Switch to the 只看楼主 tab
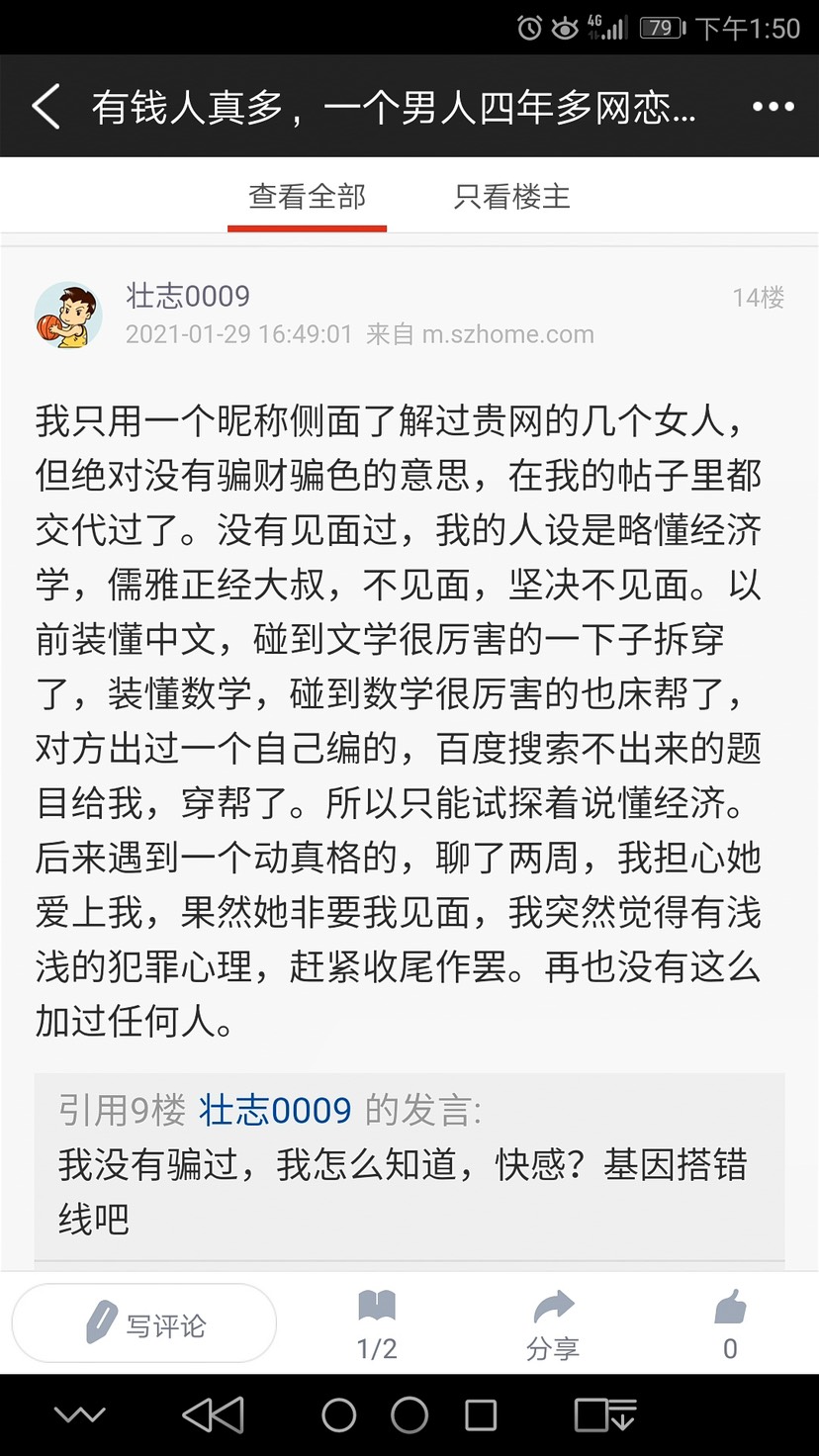Image resolution: width=819 pixels, height=1456 pixels. 511,197
